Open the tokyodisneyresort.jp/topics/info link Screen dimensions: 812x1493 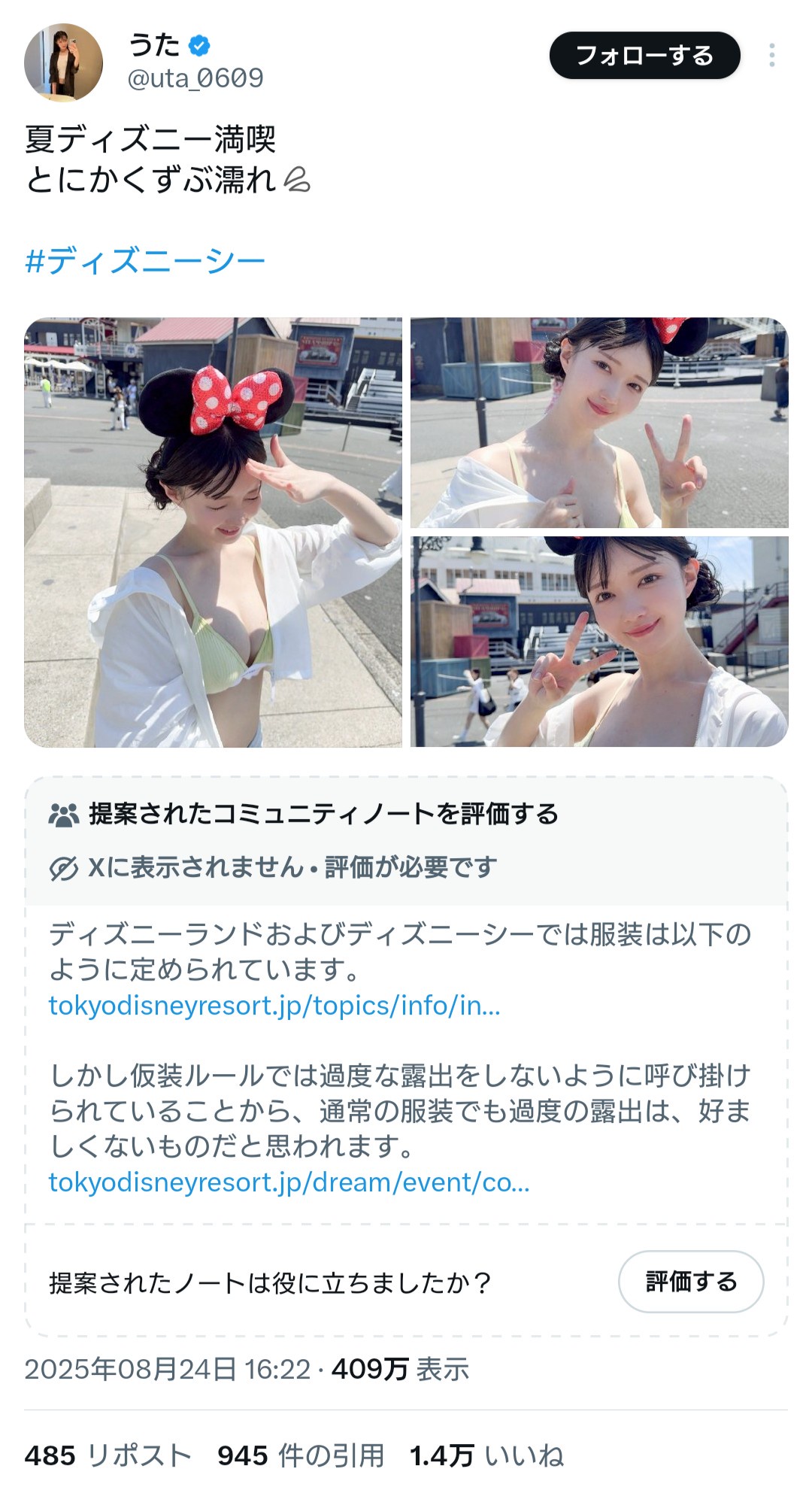tap(274, 1006)
